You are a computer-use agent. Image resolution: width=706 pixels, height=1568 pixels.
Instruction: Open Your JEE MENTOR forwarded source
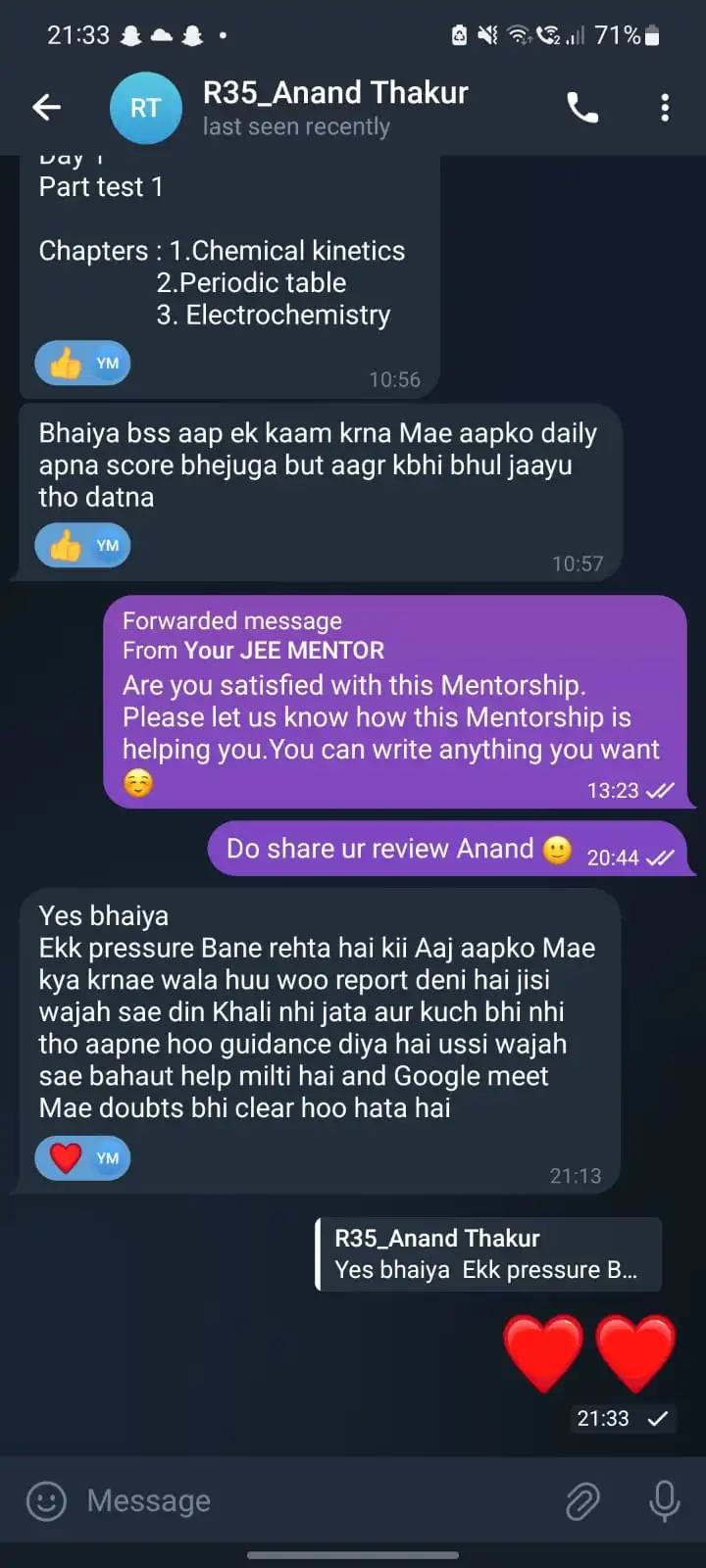pos(283,651)
